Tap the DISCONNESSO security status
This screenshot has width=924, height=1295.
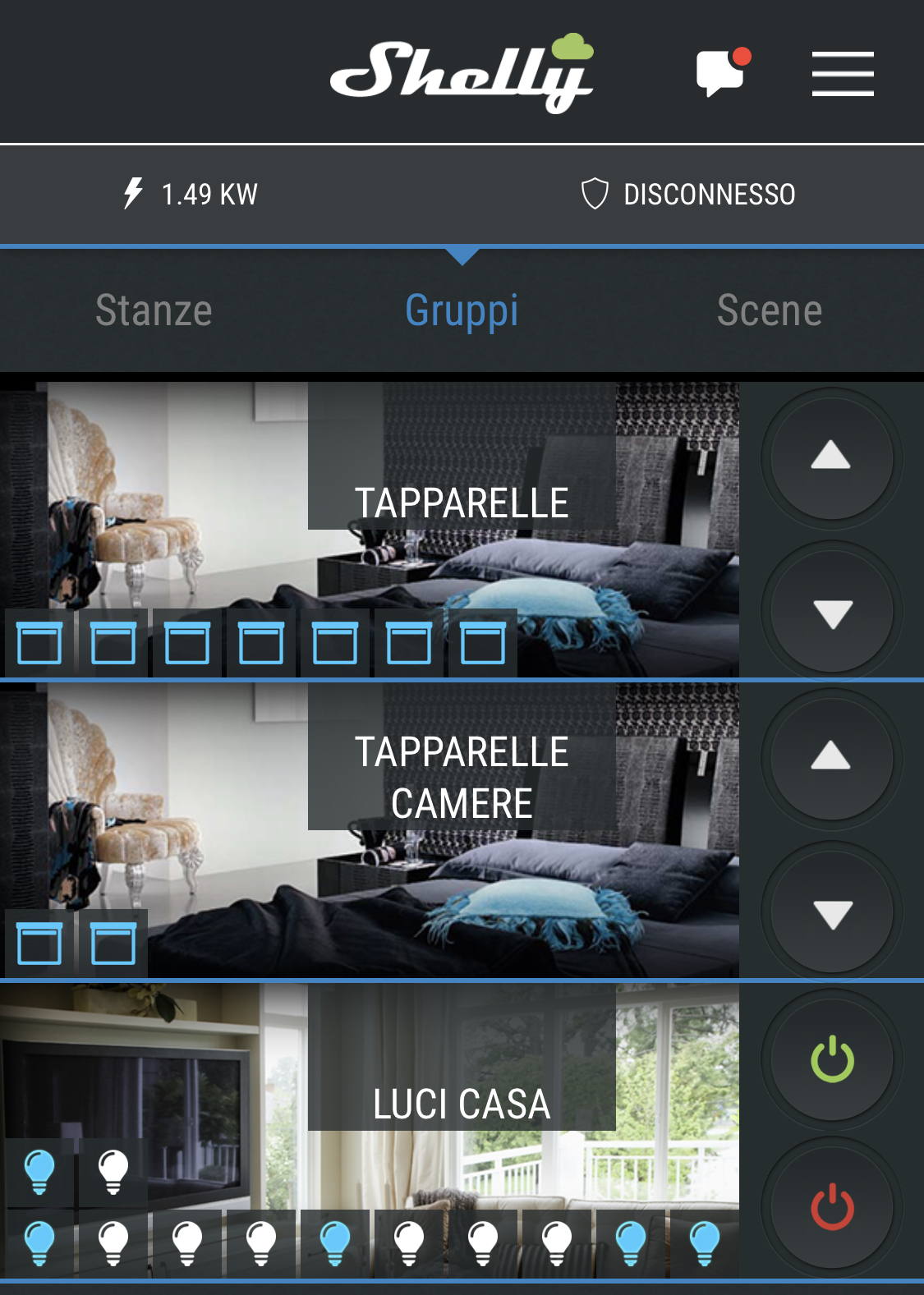(x=688, y=195)
